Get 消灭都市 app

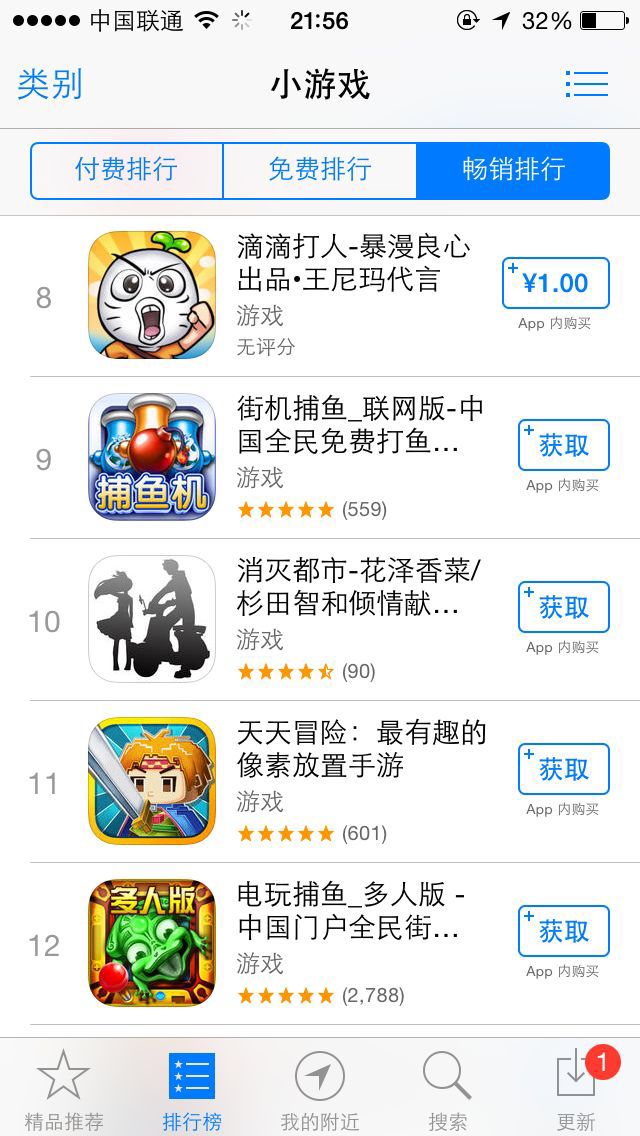click(x=563, y=607)
